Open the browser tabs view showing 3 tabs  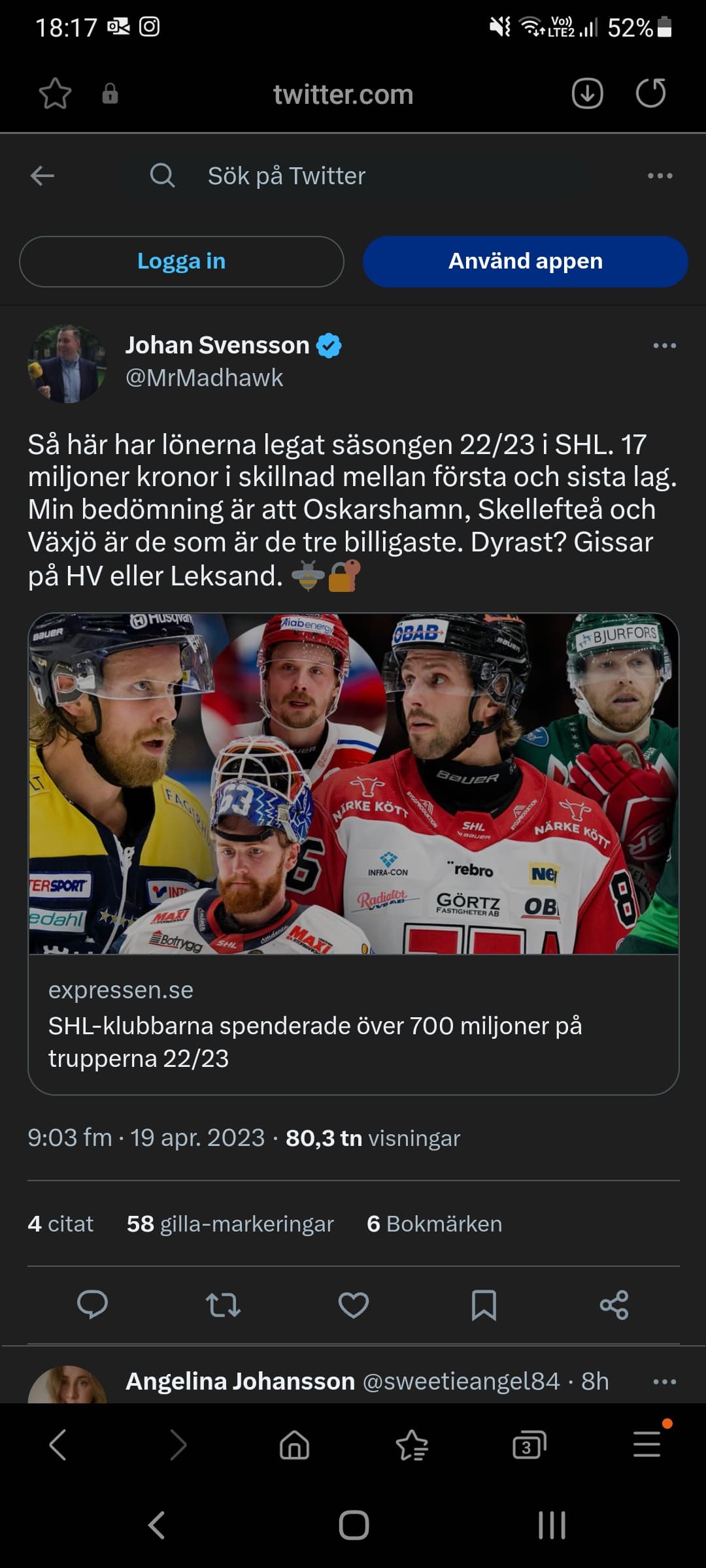528,1444
